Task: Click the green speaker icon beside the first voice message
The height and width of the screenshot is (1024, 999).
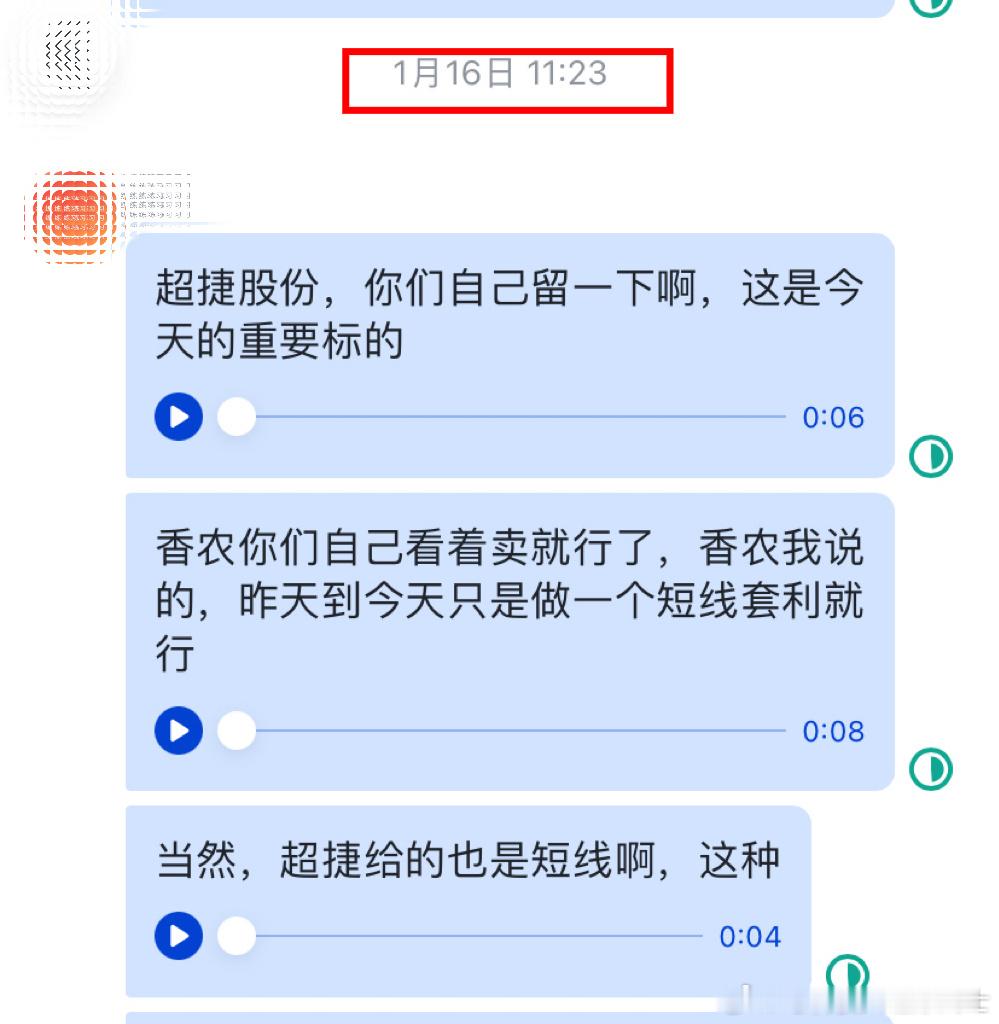Action: click(930, 455)
